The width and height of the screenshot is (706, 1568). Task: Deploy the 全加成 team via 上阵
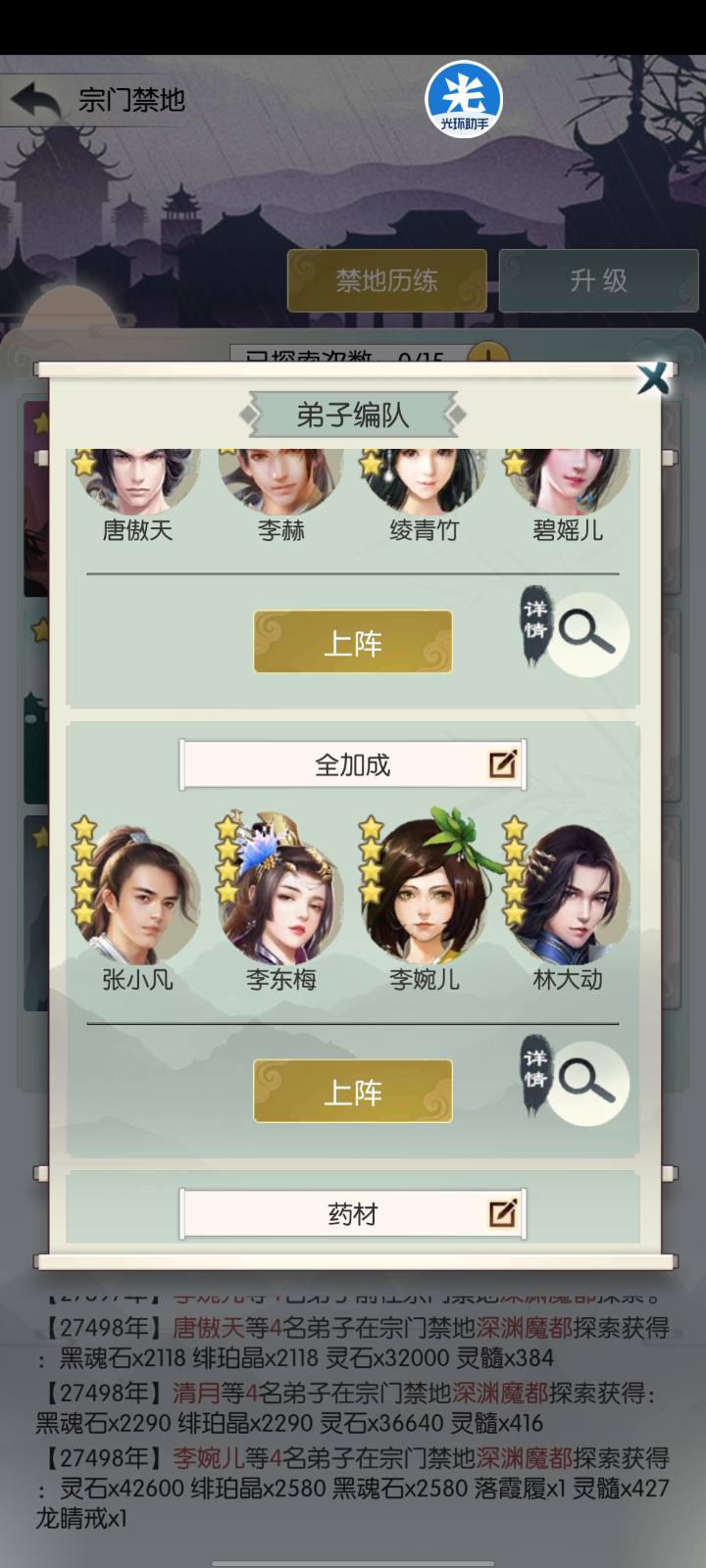click(353, 1091)
